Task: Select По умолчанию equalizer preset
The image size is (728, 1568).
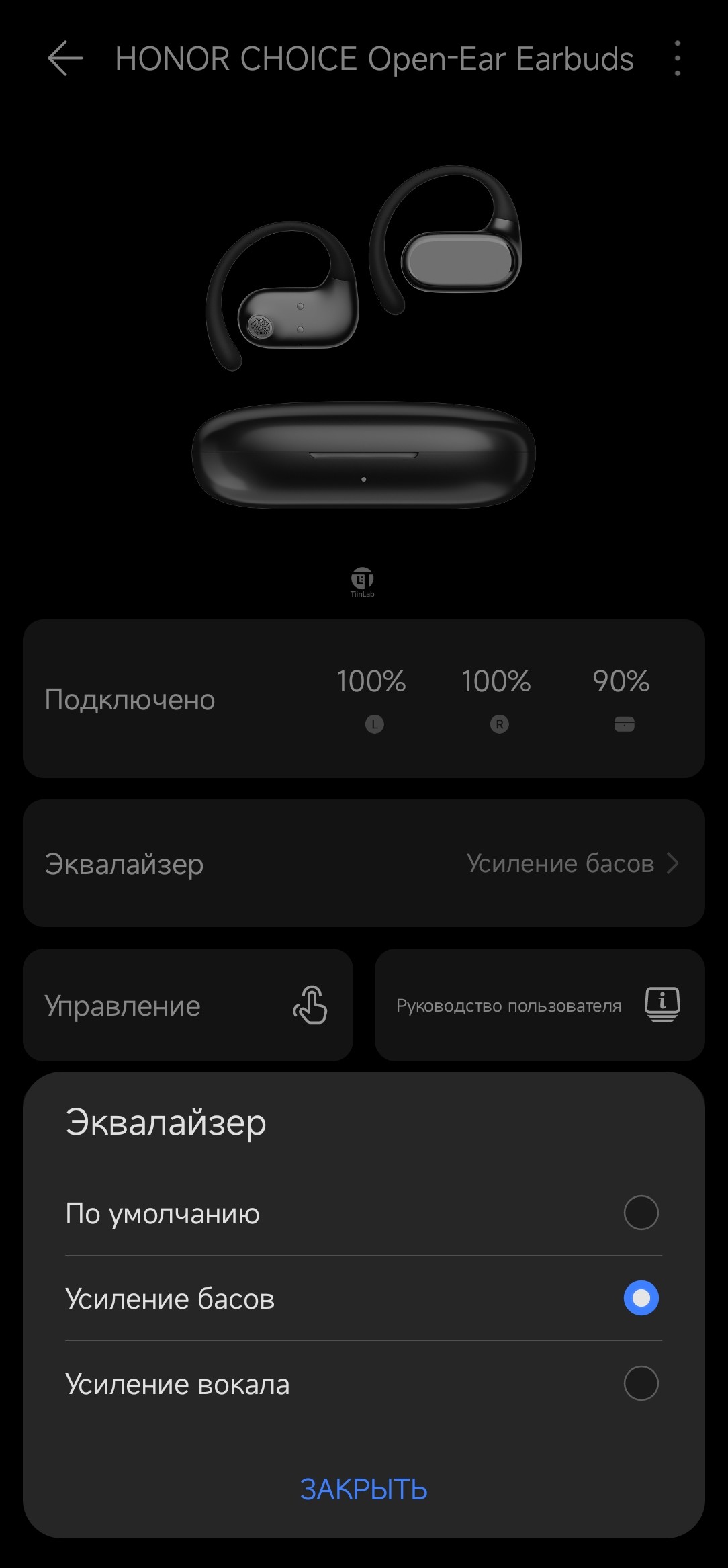Action: tap(640, 1213)
